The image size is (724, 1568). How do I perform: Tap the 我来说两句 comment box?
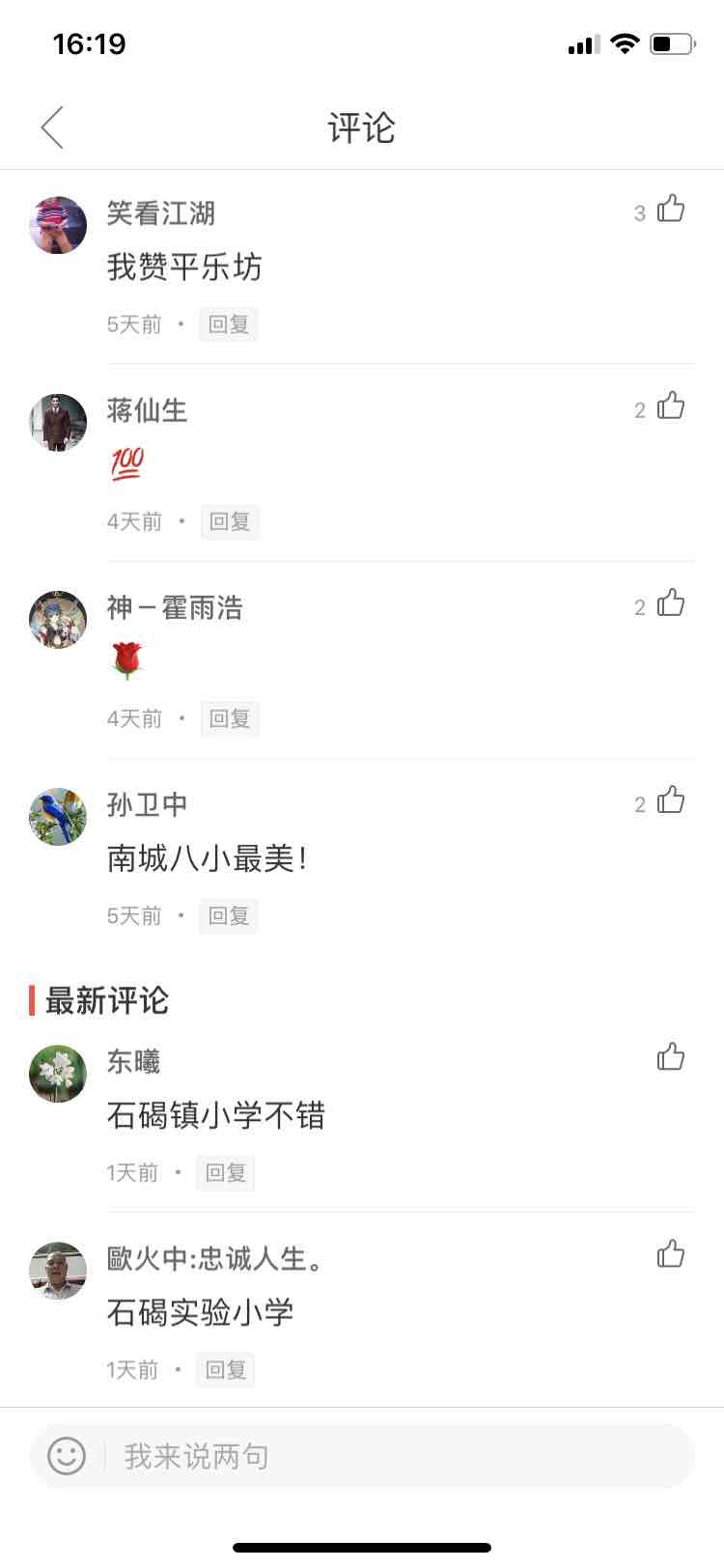(386, 1455)
